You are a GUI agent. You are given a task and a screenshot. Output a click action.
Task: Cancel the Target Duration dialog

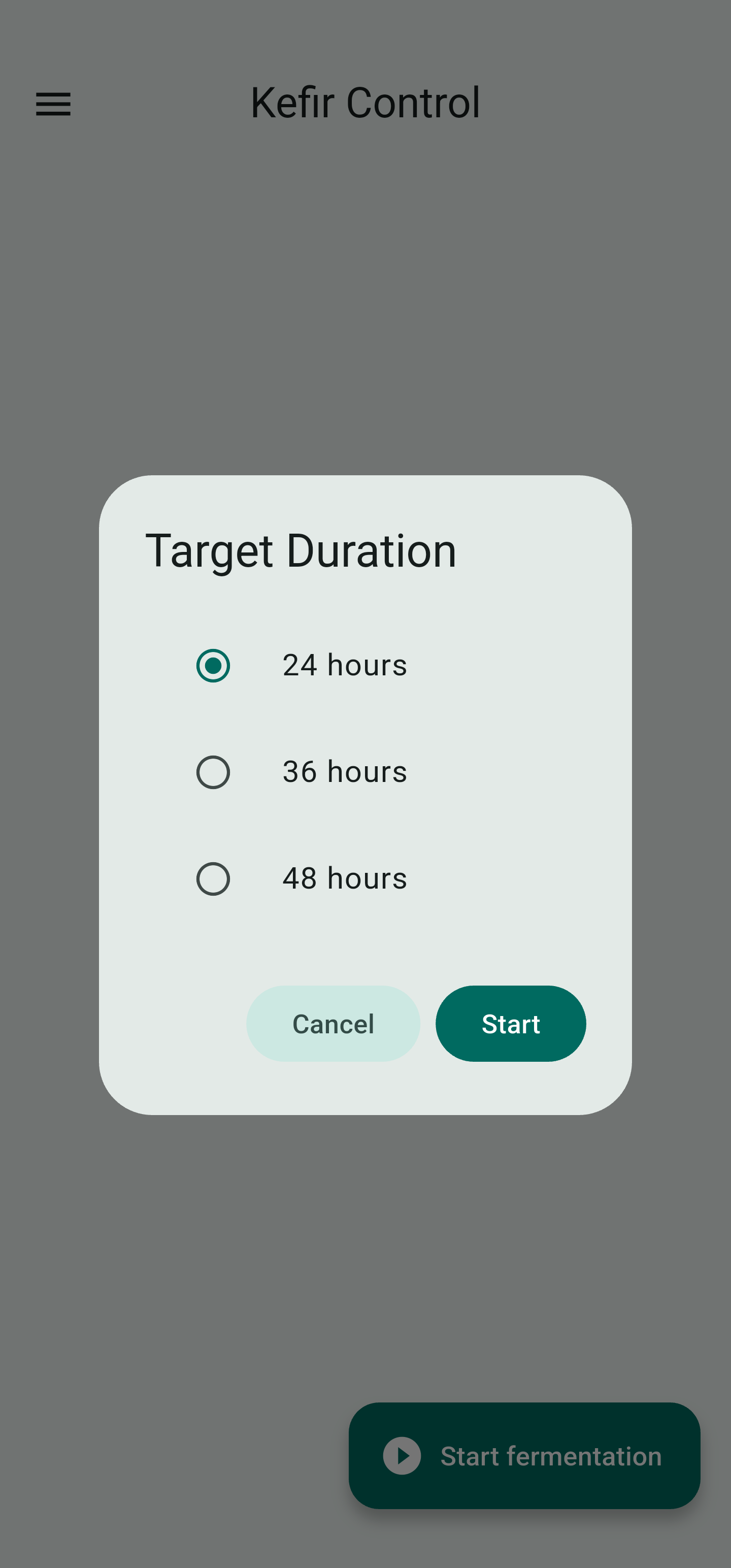333,1024
